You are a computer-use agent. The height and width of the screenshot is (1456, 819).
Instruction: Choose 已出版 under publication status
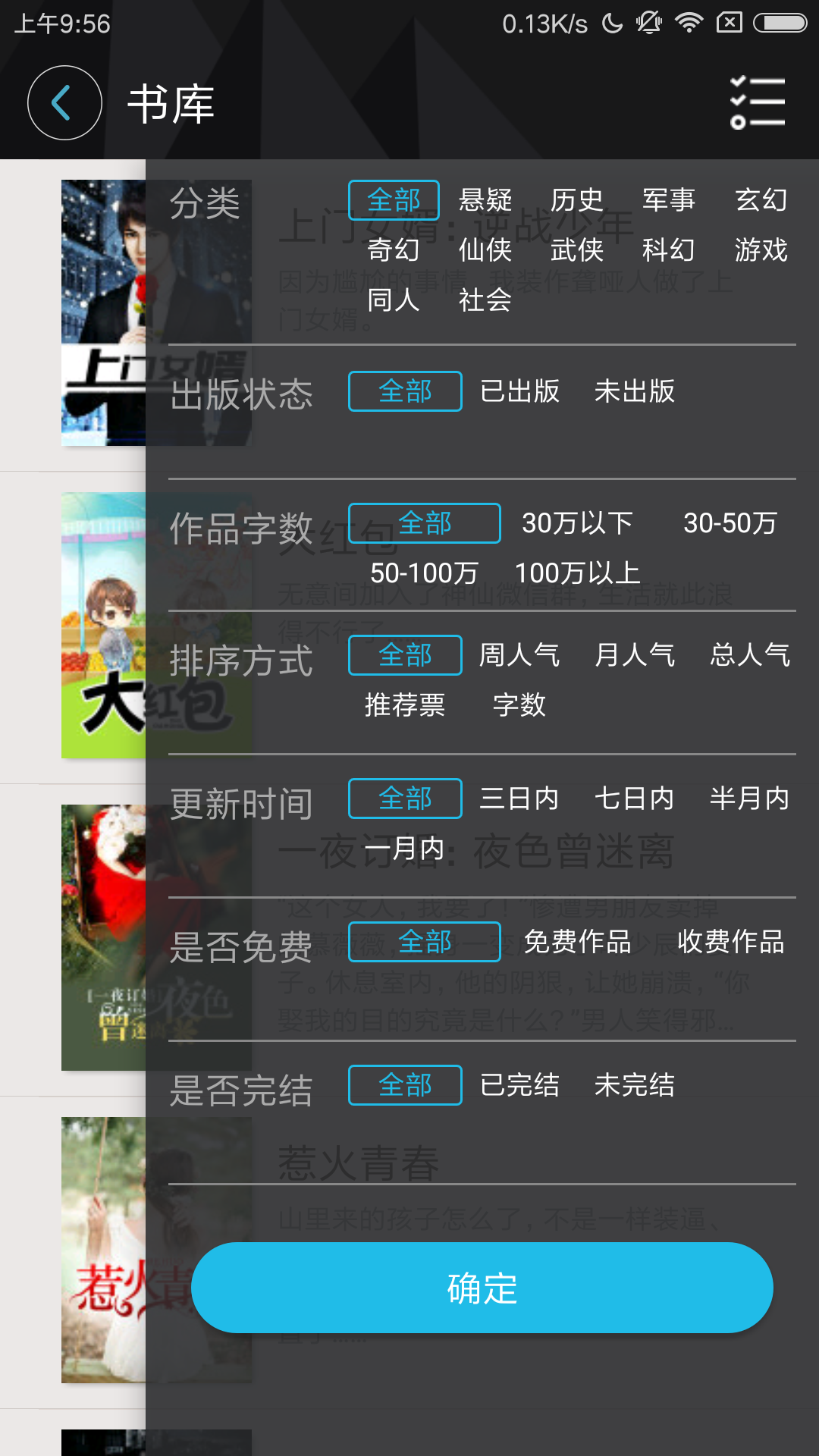pos(520,391)
